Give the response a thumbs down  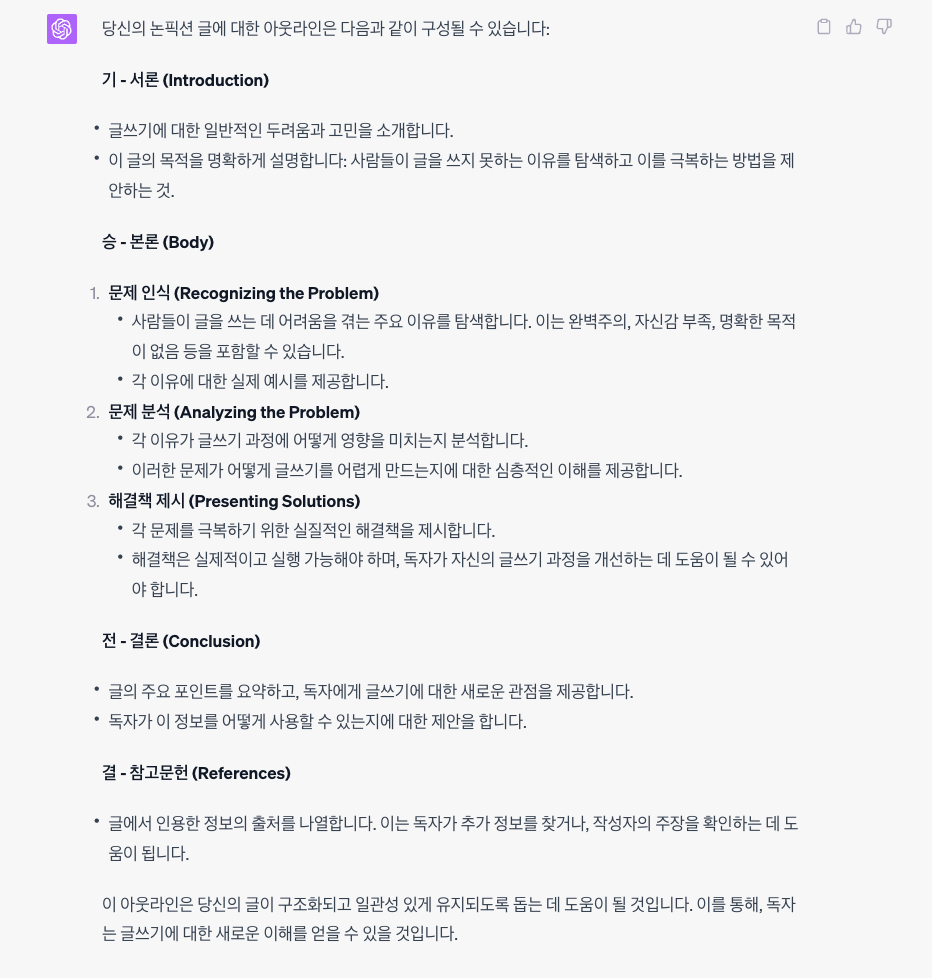884,26
